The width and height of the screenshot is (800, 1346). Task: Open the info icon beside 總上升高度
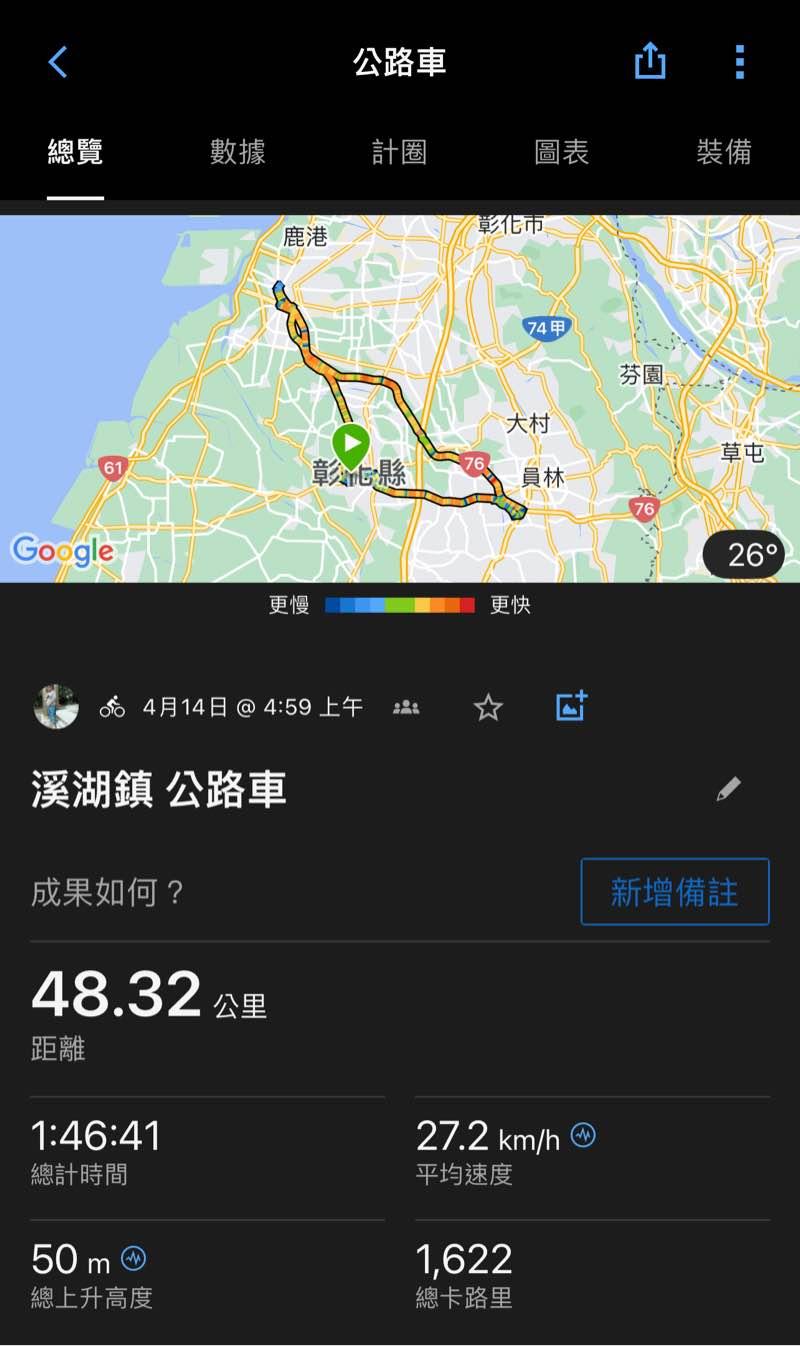tap(133, 1258)
